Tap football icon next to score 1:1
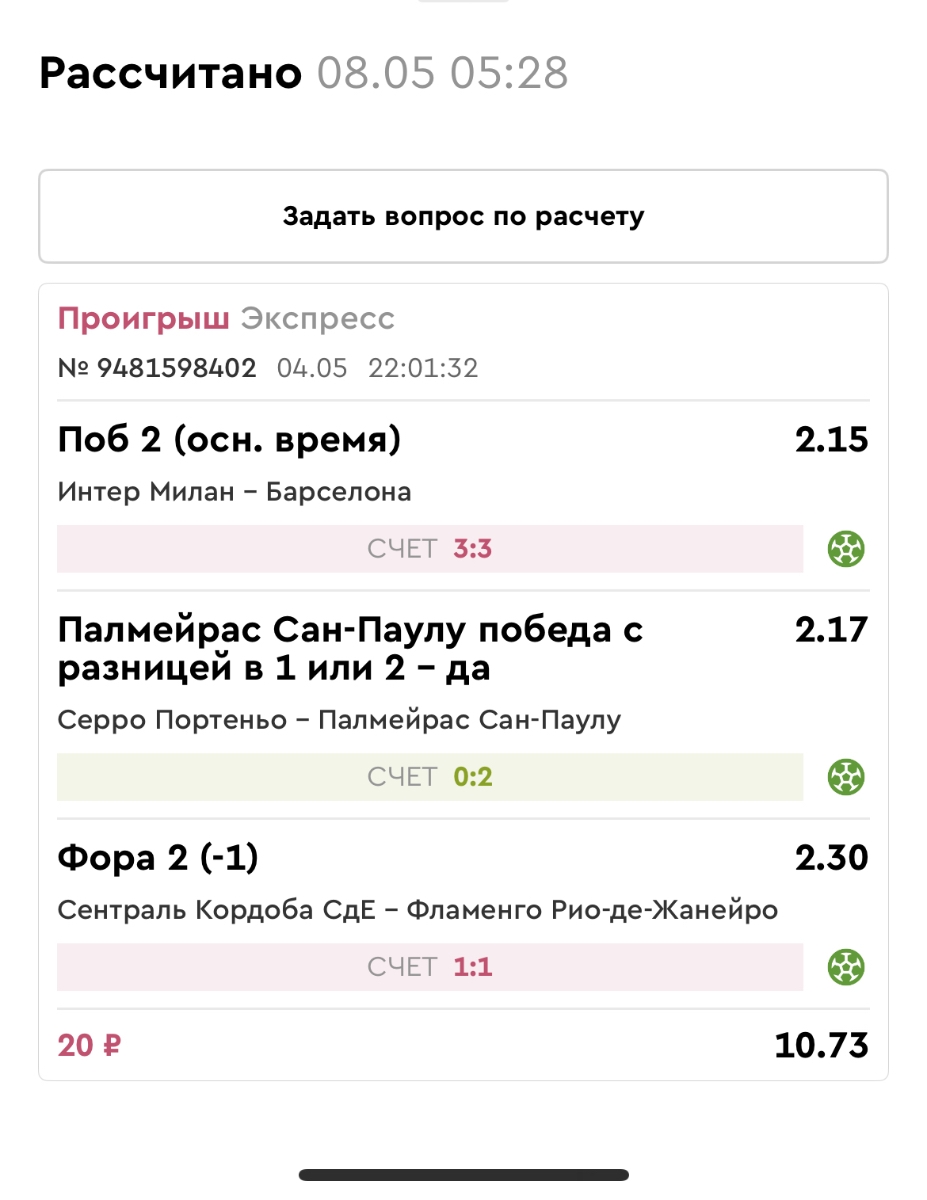 pyautogui.click(x=846, y=967)
